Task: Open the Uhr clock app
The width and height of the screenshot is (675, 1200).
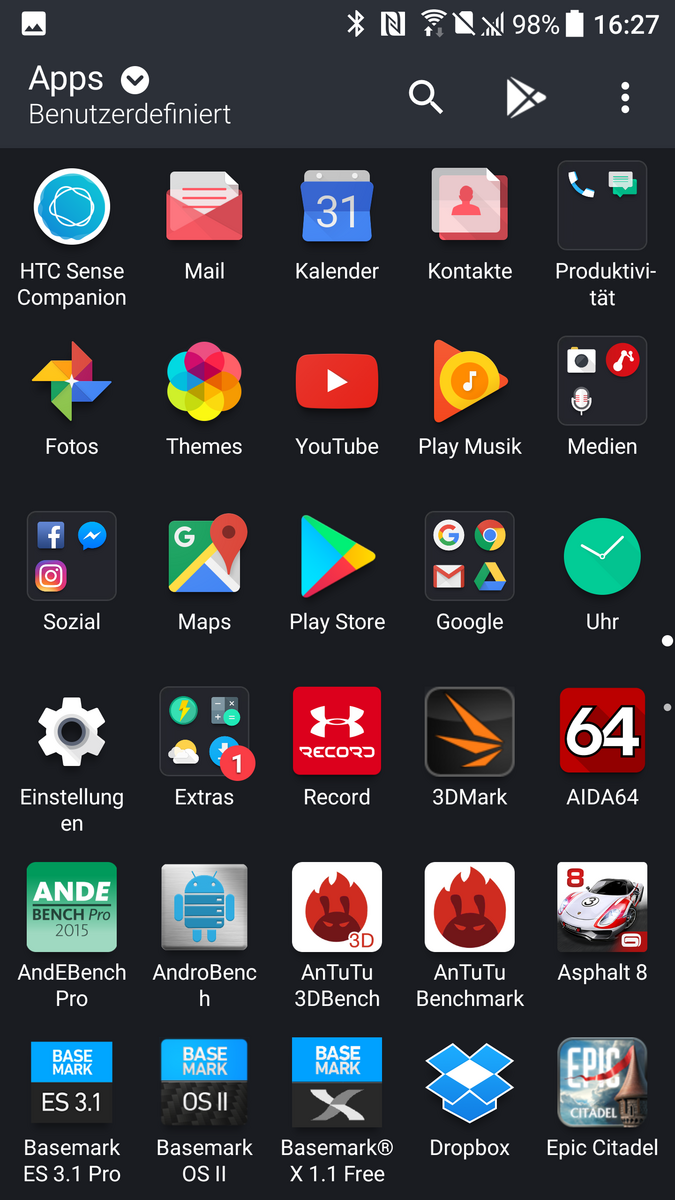Action: [x=602, y=557]
